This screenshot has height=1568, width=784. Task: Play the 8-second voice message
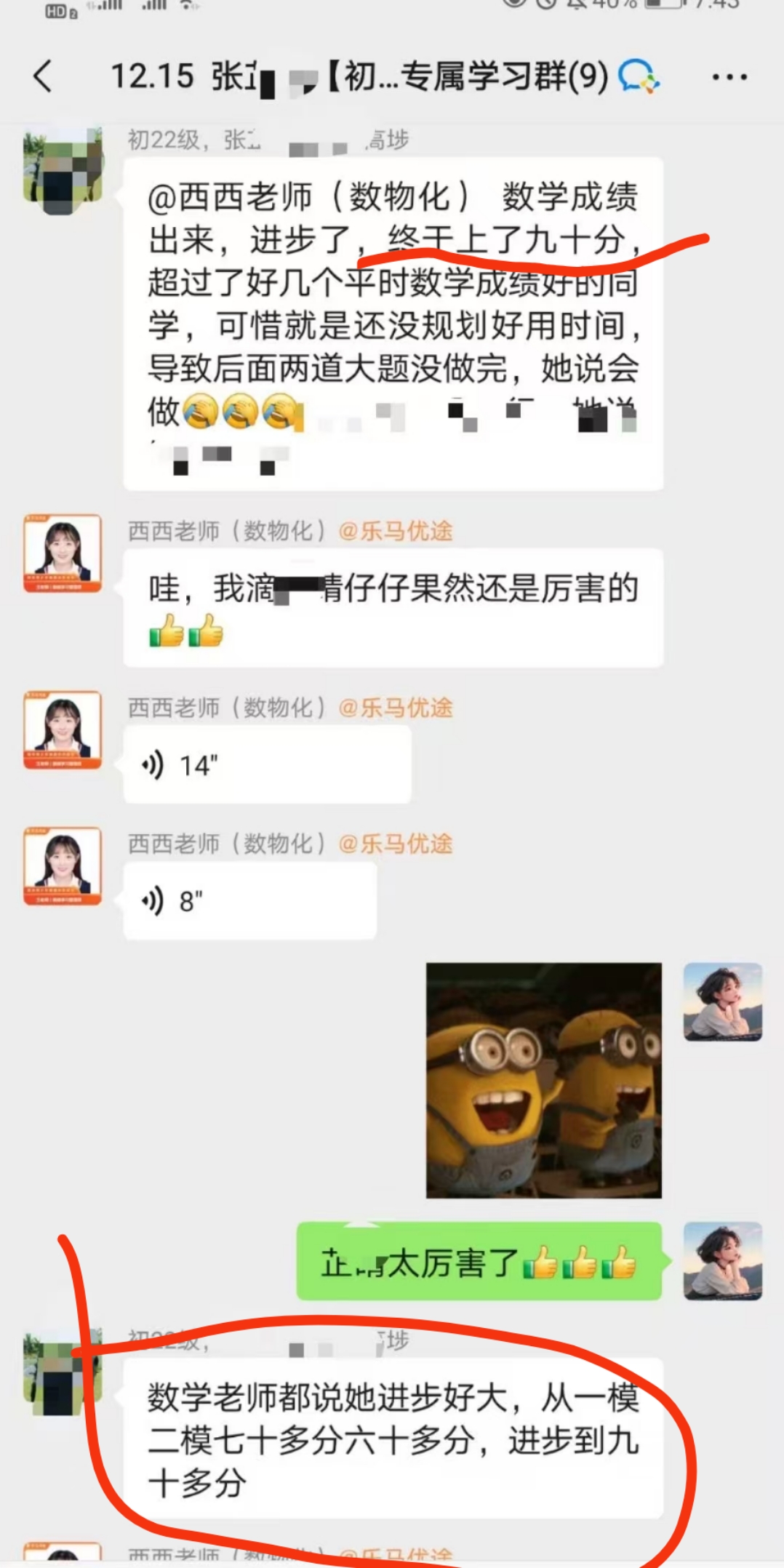pyautogui.click(x=249, y=901)
